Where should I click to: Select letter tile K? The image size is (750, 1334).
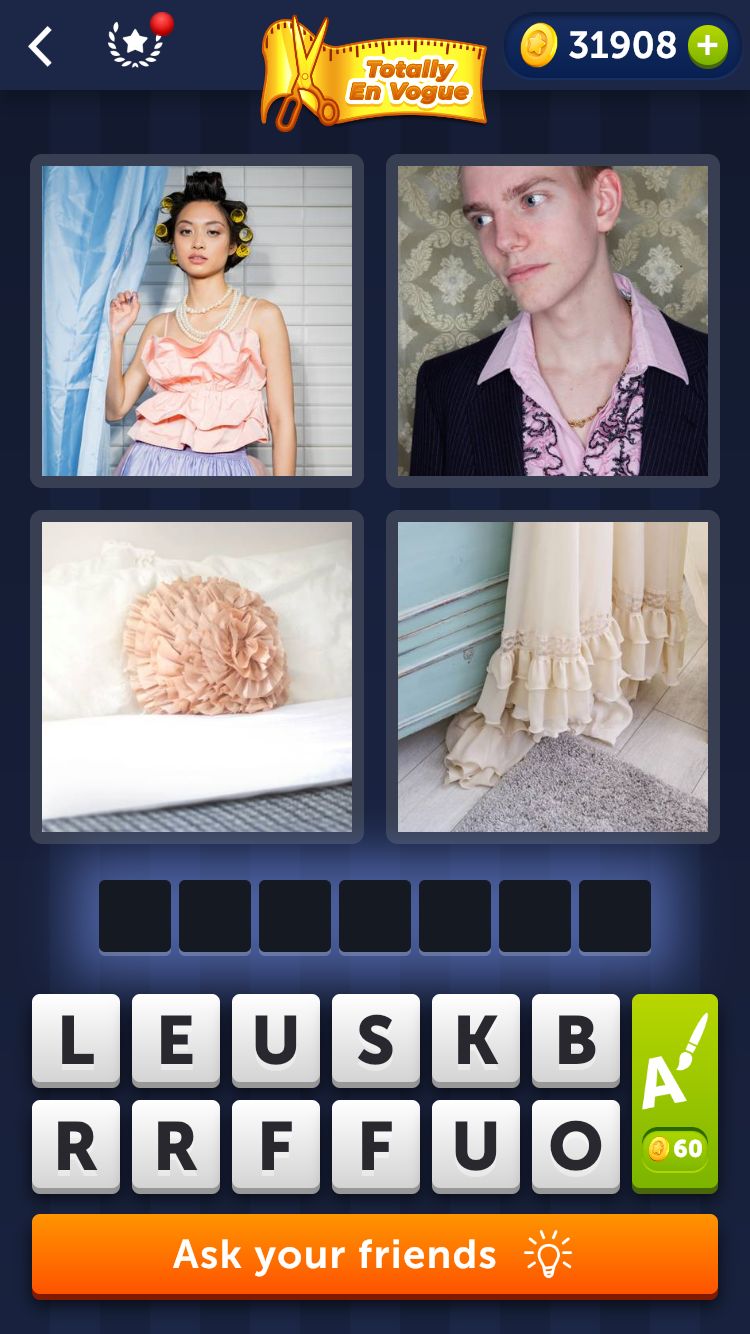click(x=476, y=1040)
